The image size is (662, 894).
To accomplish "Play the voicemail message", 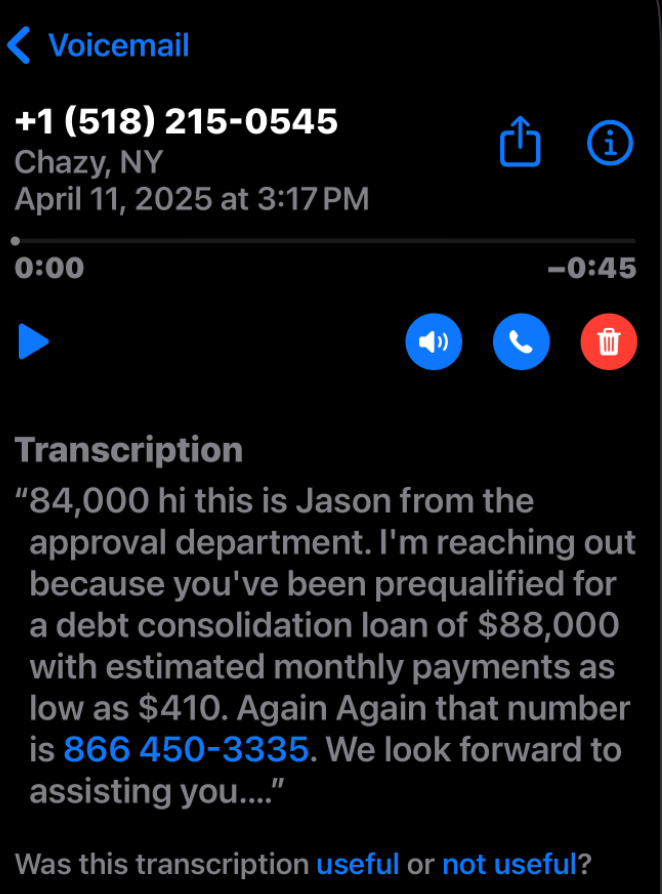I will click(x=34, y=342).
